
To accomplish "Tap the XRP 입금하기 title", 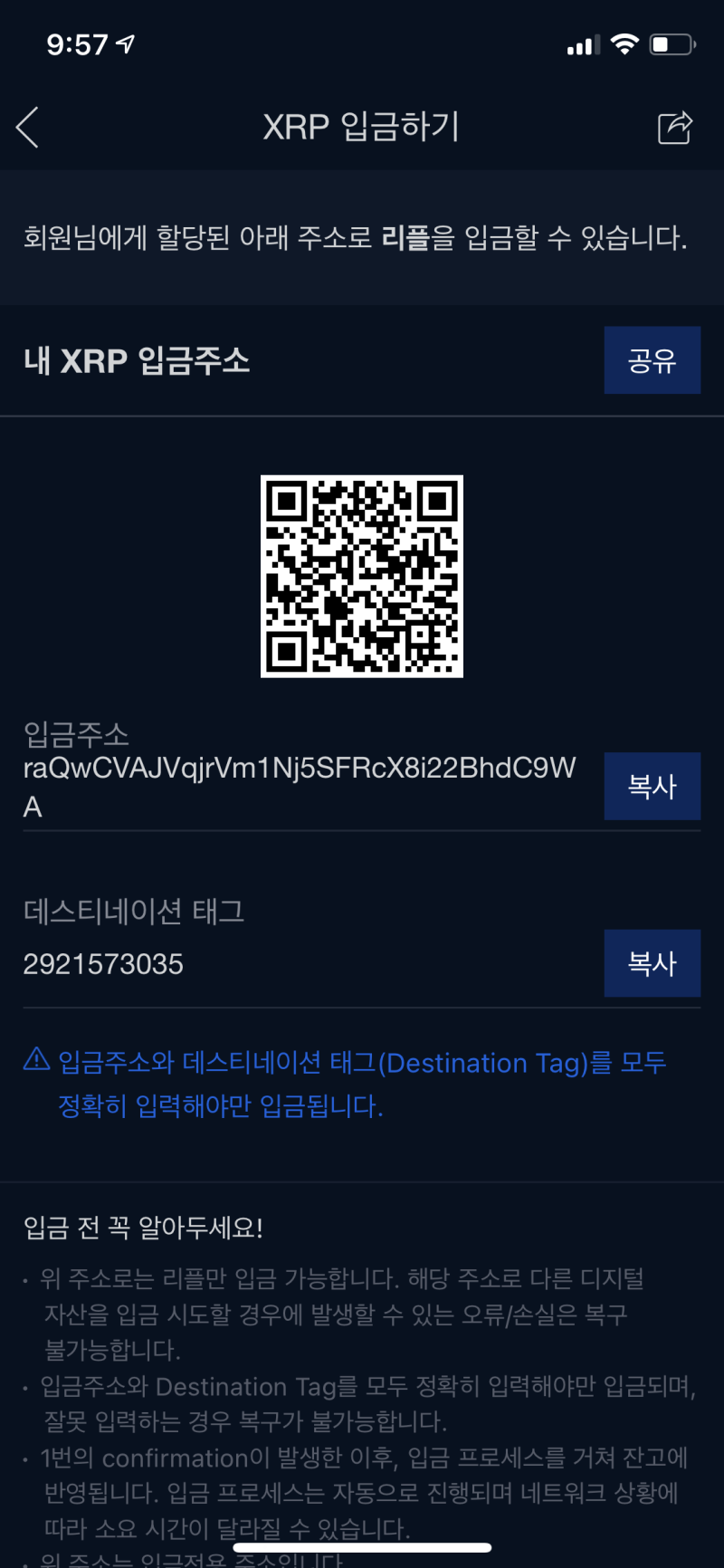I will click(361, 127).
